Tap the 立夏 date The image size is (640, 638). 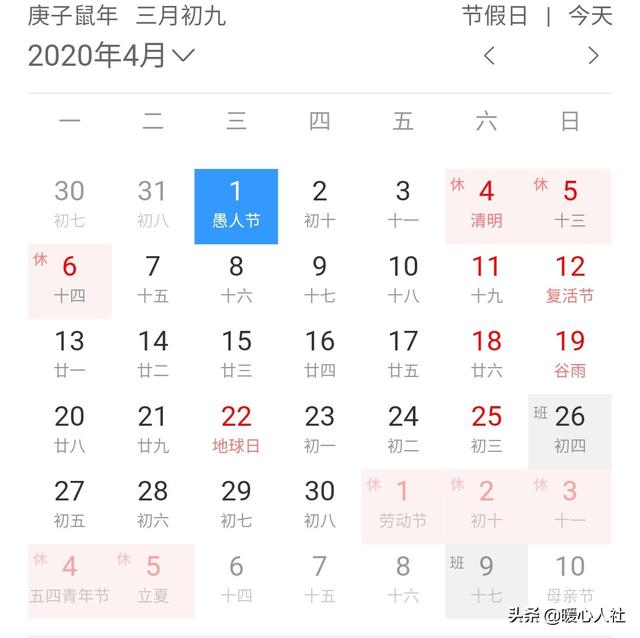(x=153, y=581)
